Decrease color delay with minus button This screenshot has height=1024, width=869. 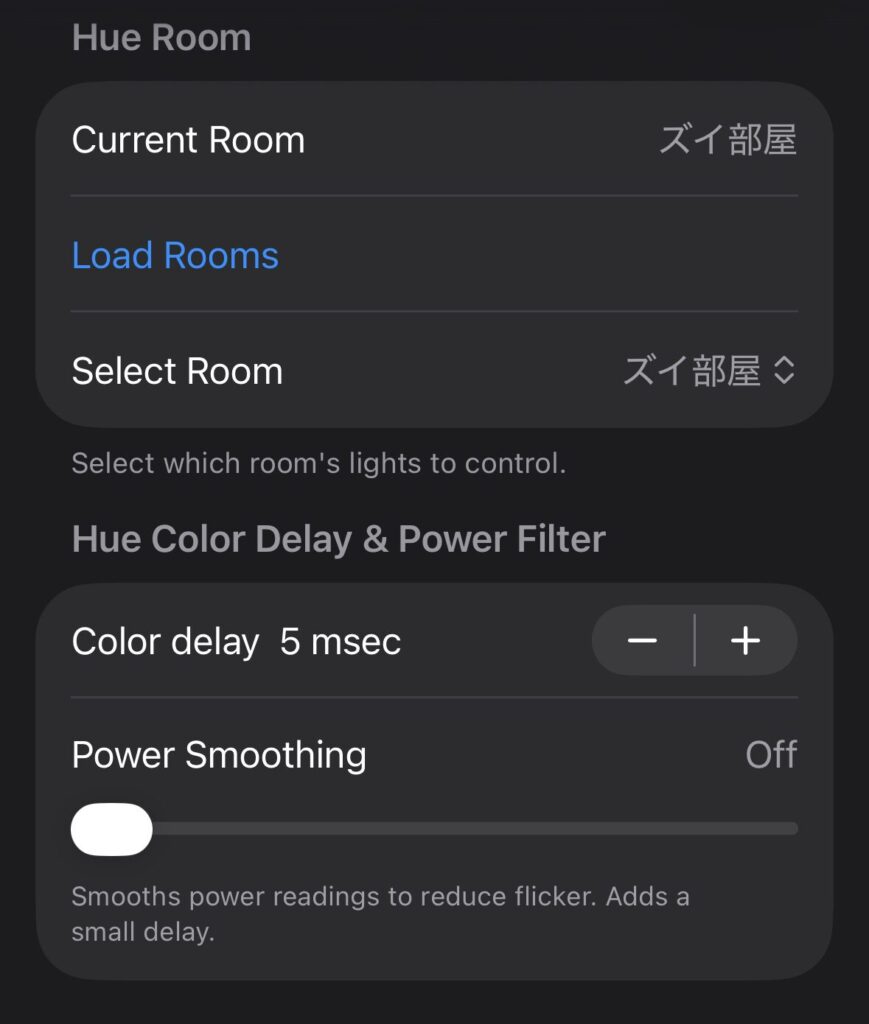[642, 641]
